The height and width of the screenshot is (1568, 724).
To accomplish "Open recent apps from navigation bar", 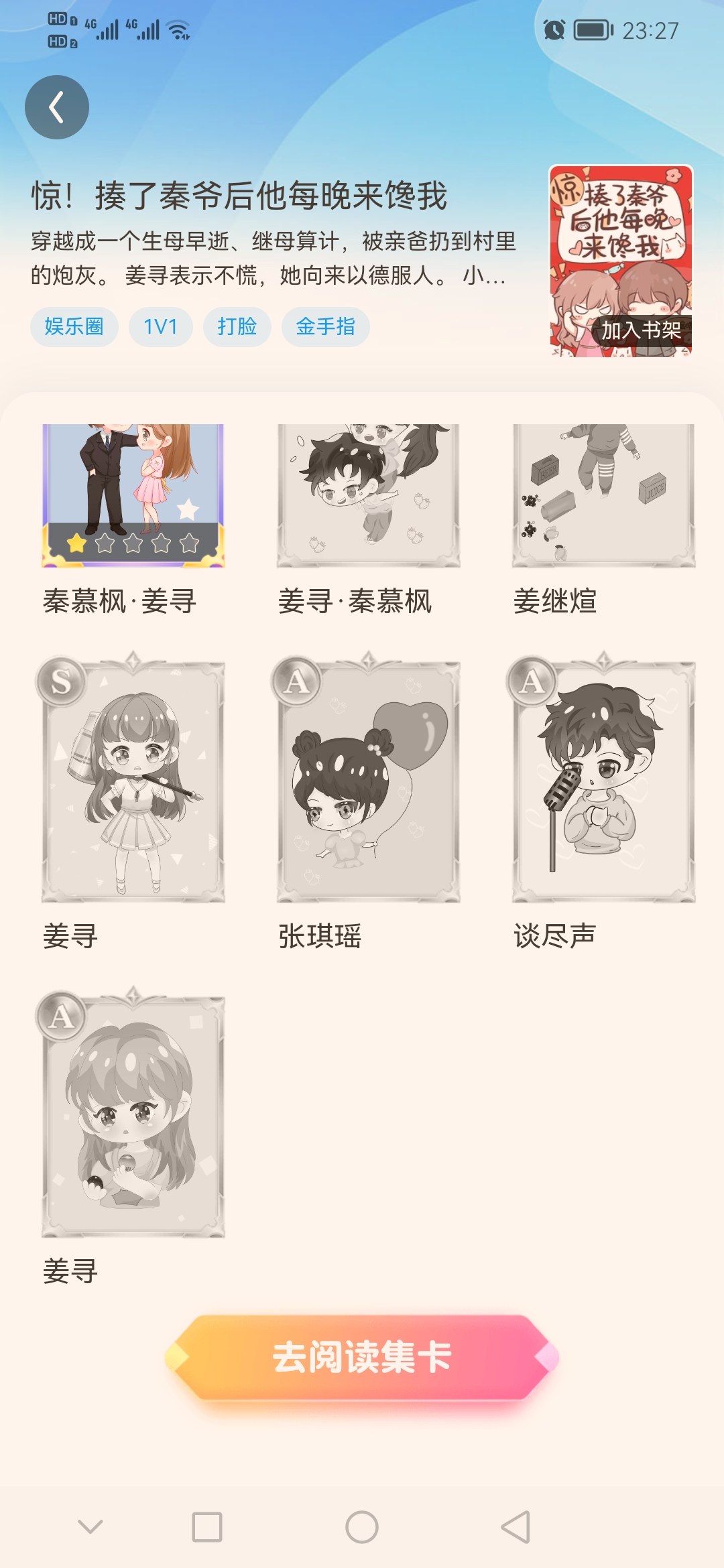I will point(207,1527).
